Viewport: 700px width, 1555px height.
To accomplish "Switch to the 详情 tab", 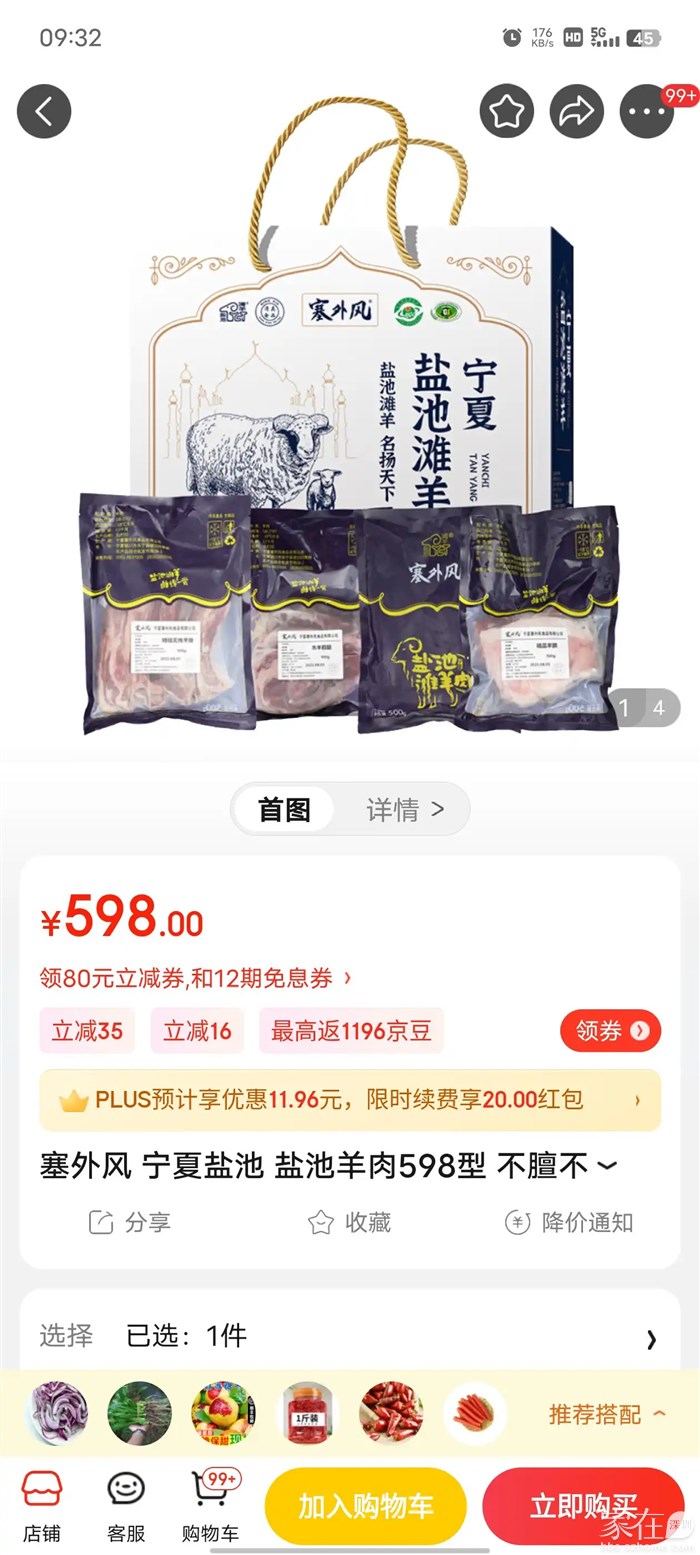I will [x=404, y=809].
